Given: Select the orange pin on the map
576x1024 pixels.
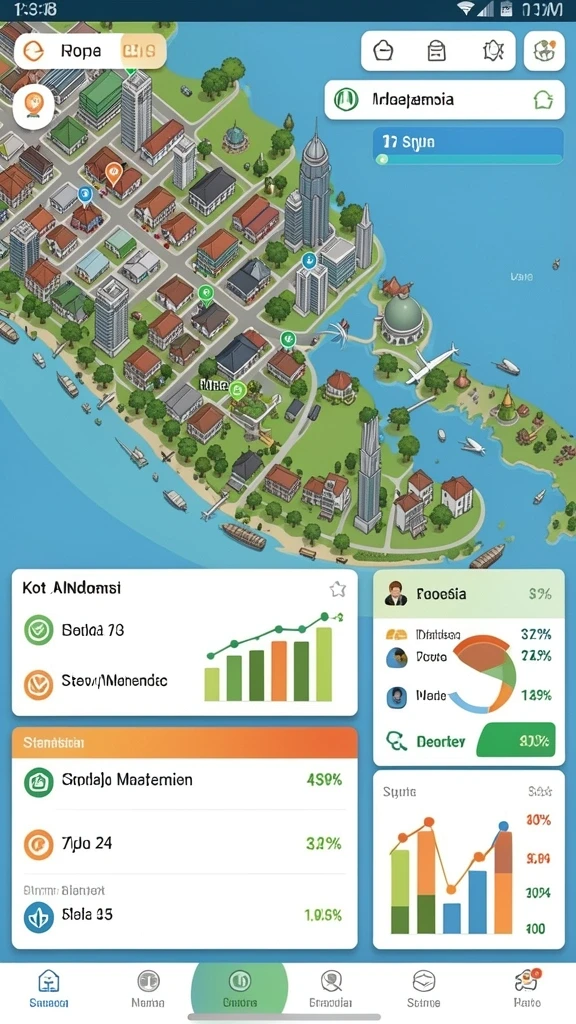Looking at the screenshot, I should [114, 174].
